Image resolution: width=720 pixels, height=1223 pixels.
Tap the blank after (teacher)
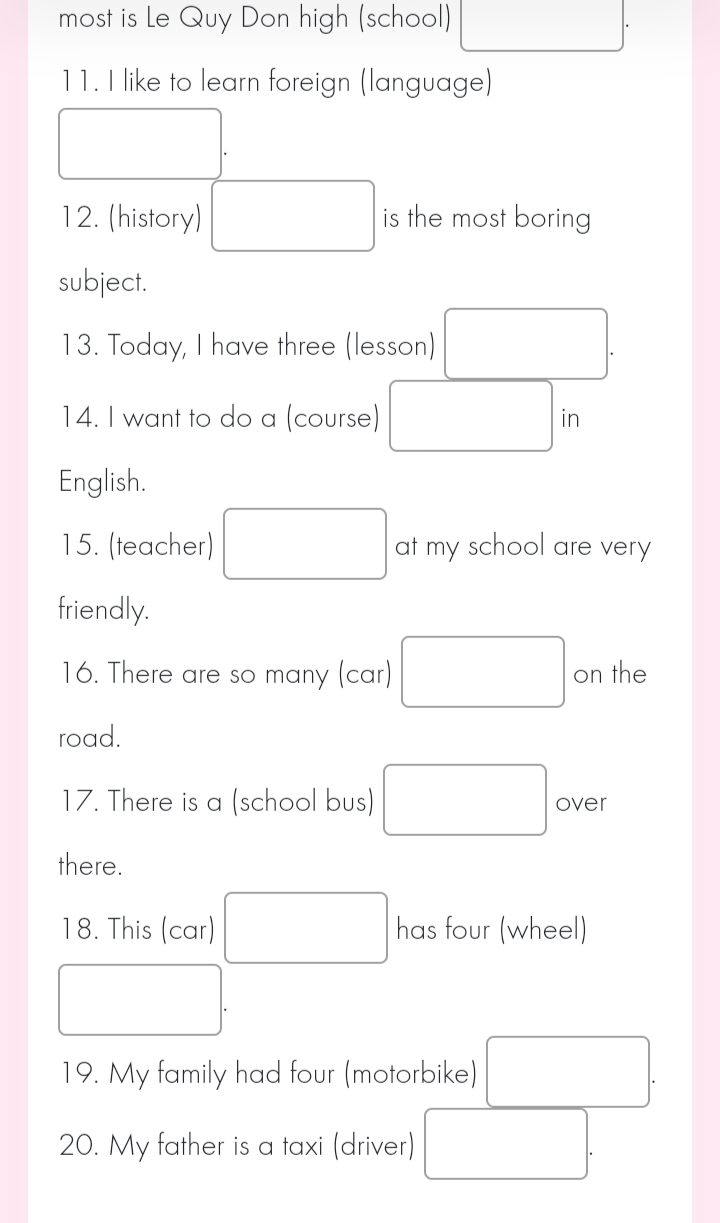pos(305,544)
